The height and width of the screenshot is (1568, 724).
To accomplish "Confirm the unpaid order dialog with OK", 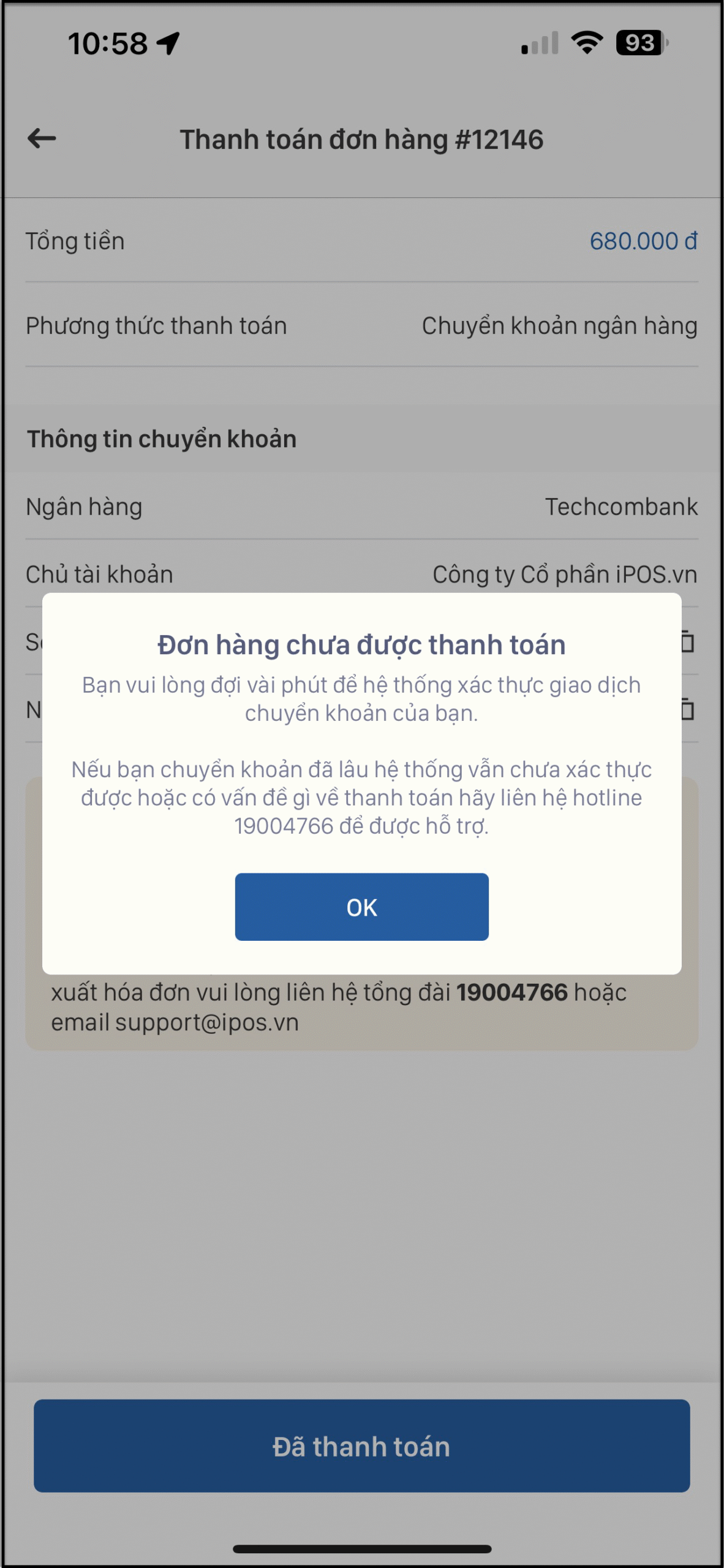I will (x=361, y=907).
